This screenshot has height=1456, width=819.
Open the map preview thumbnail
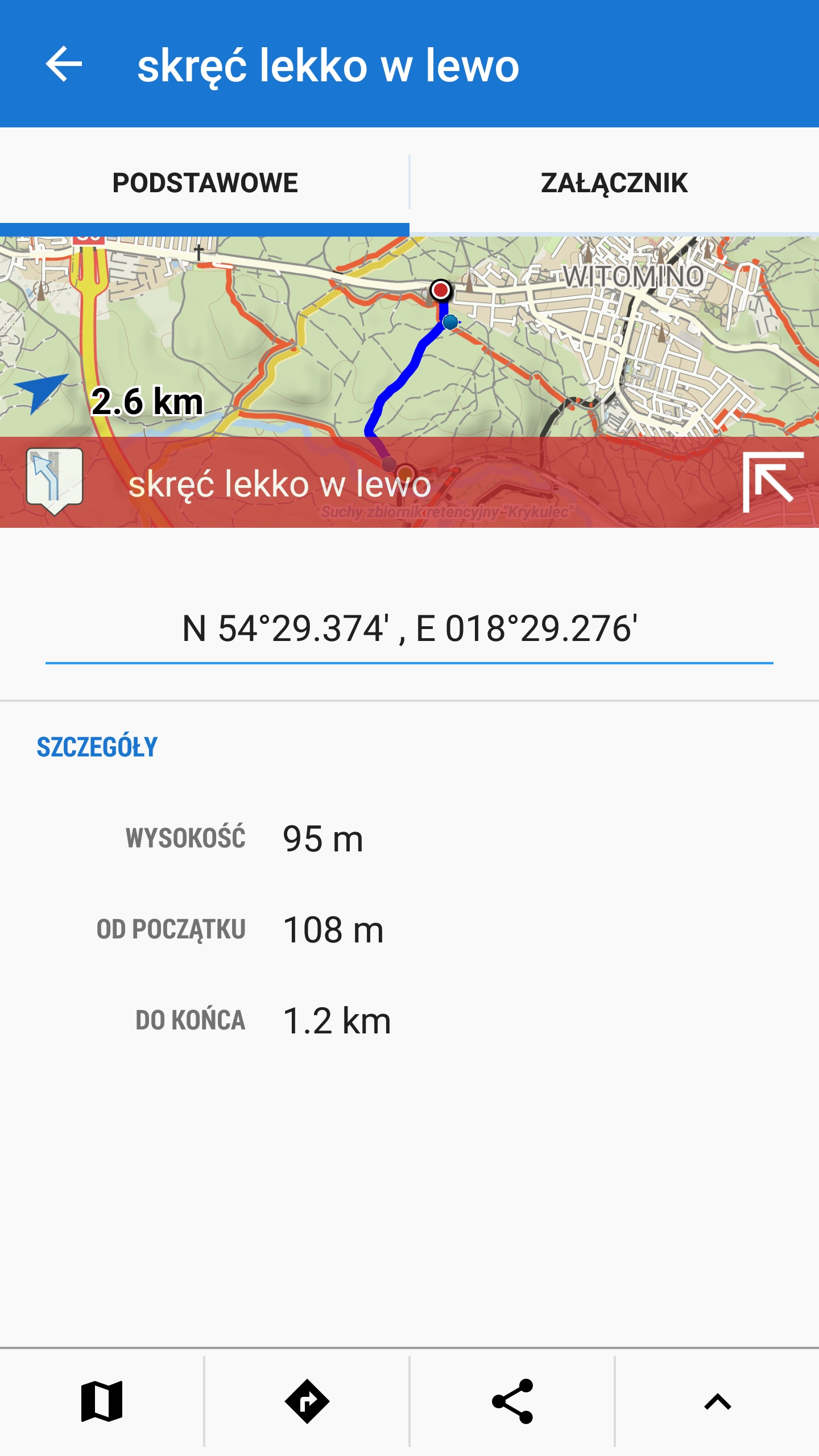pos(409,341)
